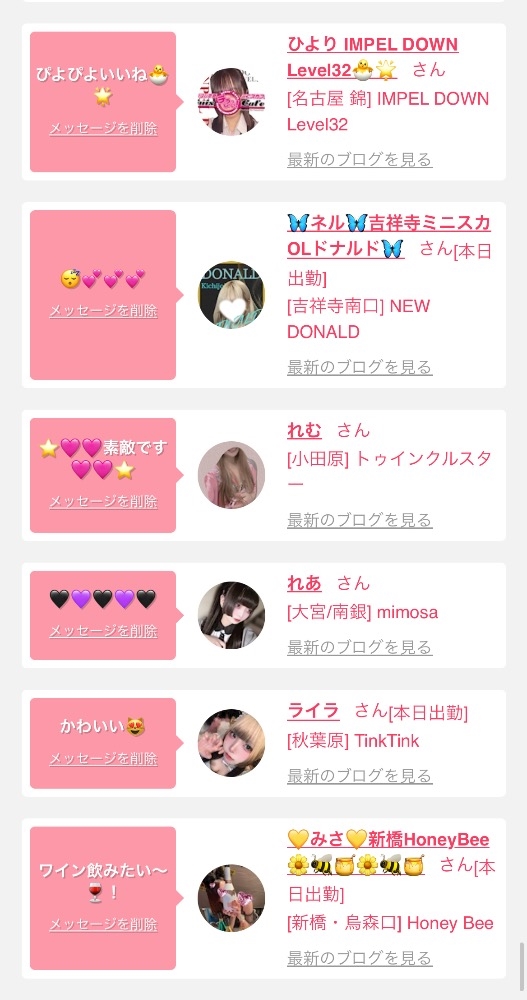This screenshot has width=527, height=1000.
Task: Open ひより IMPEL DOWN Level32 profile link
Action: [373, 57]
